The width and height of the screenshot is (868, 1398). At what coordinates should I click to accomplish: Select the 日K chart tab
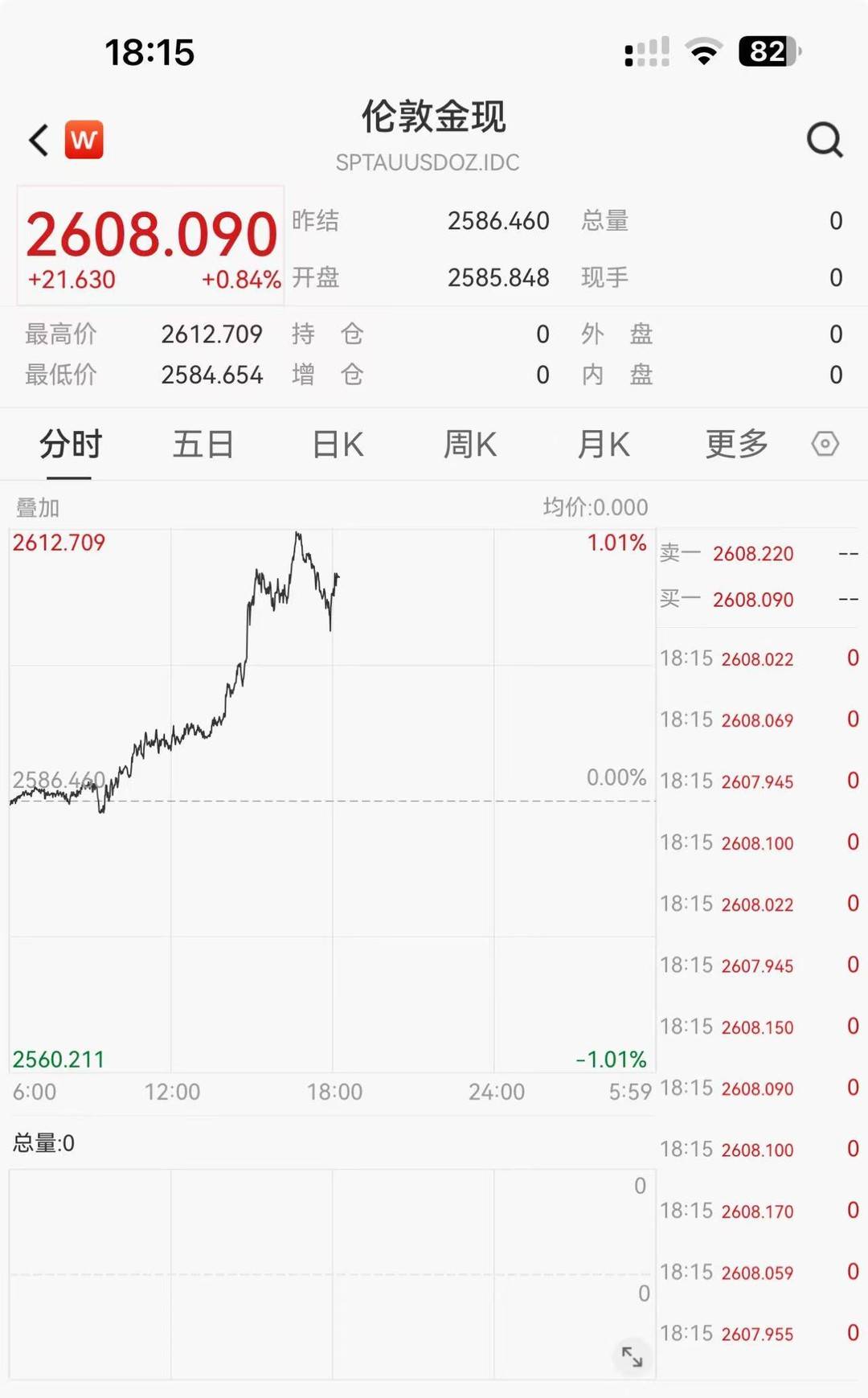pos(338,445)
